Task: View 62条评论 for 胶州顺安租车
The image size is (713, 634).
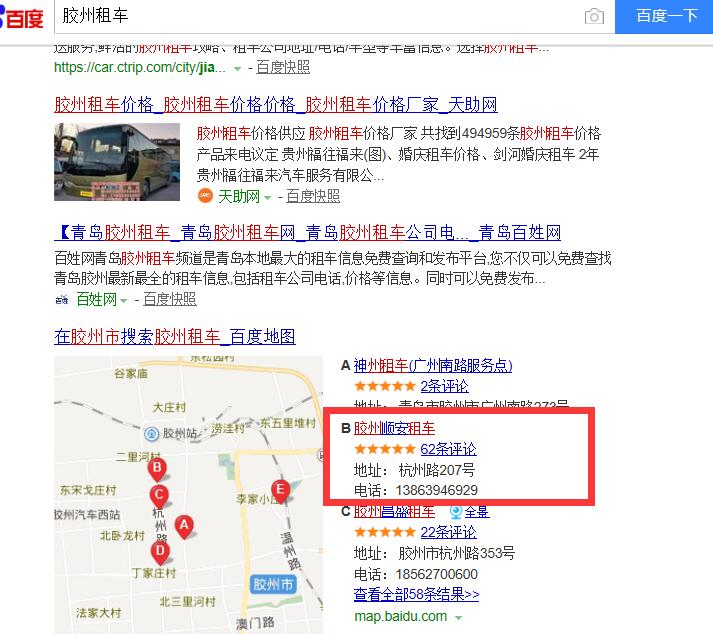Action: (x=448, y=449)
